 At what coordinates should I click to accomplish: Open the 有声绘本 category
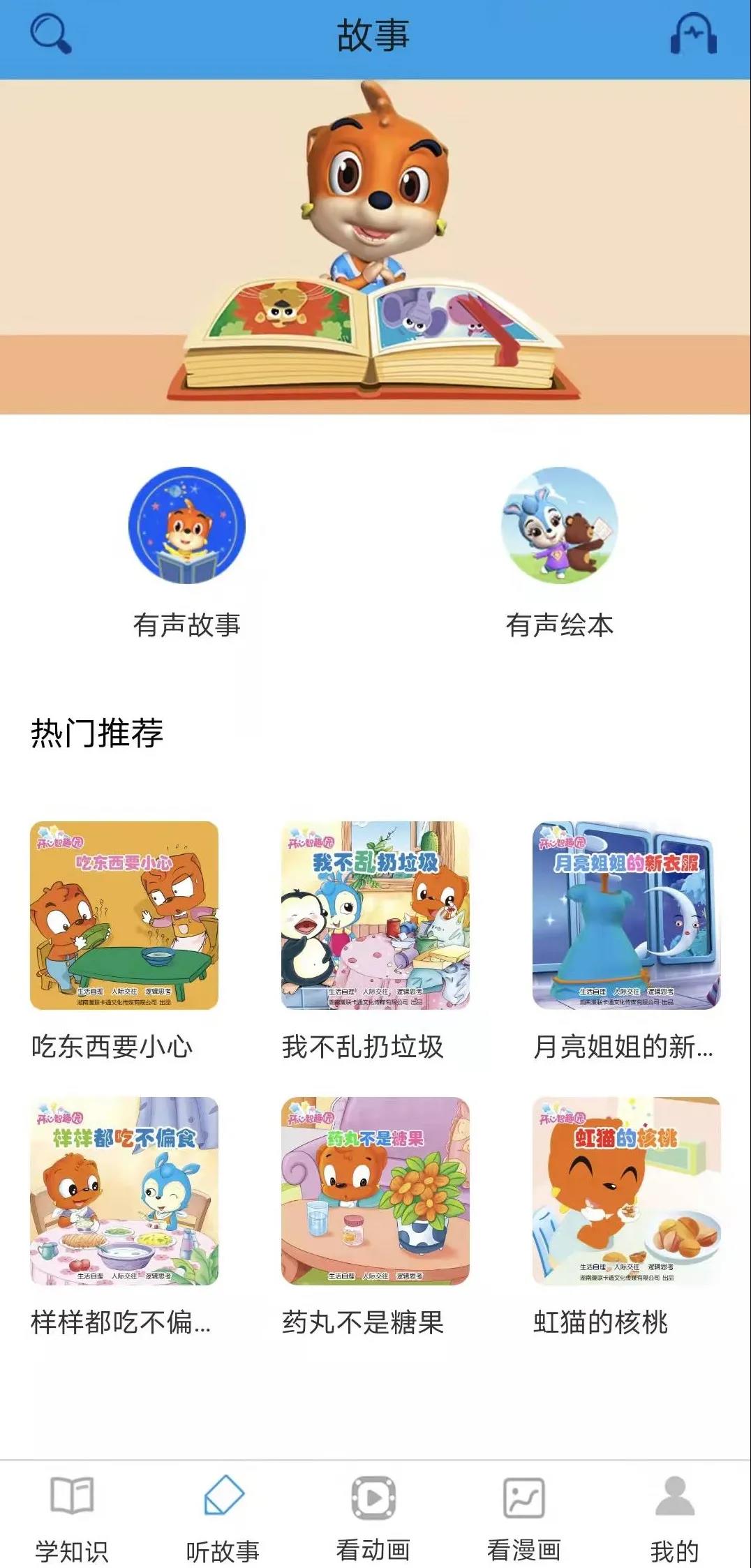[560, 553]
